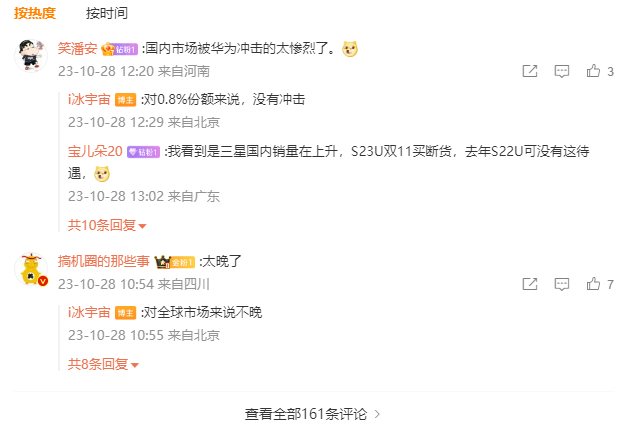Share 笑潘安's comment
634x425 pixels.
coord(531,71)
